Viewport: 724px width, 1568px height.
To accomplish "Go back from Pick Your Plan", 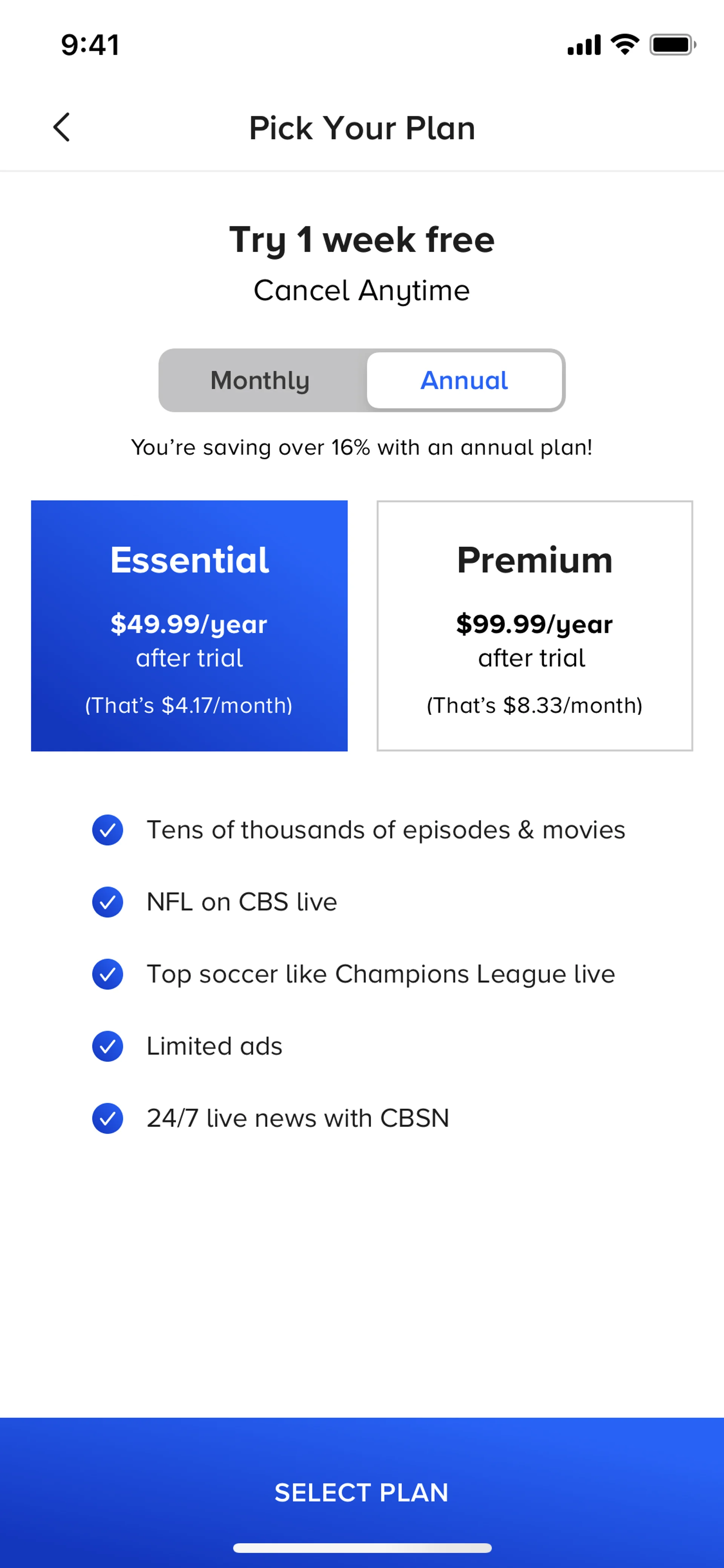I will [x=61, y=127].
